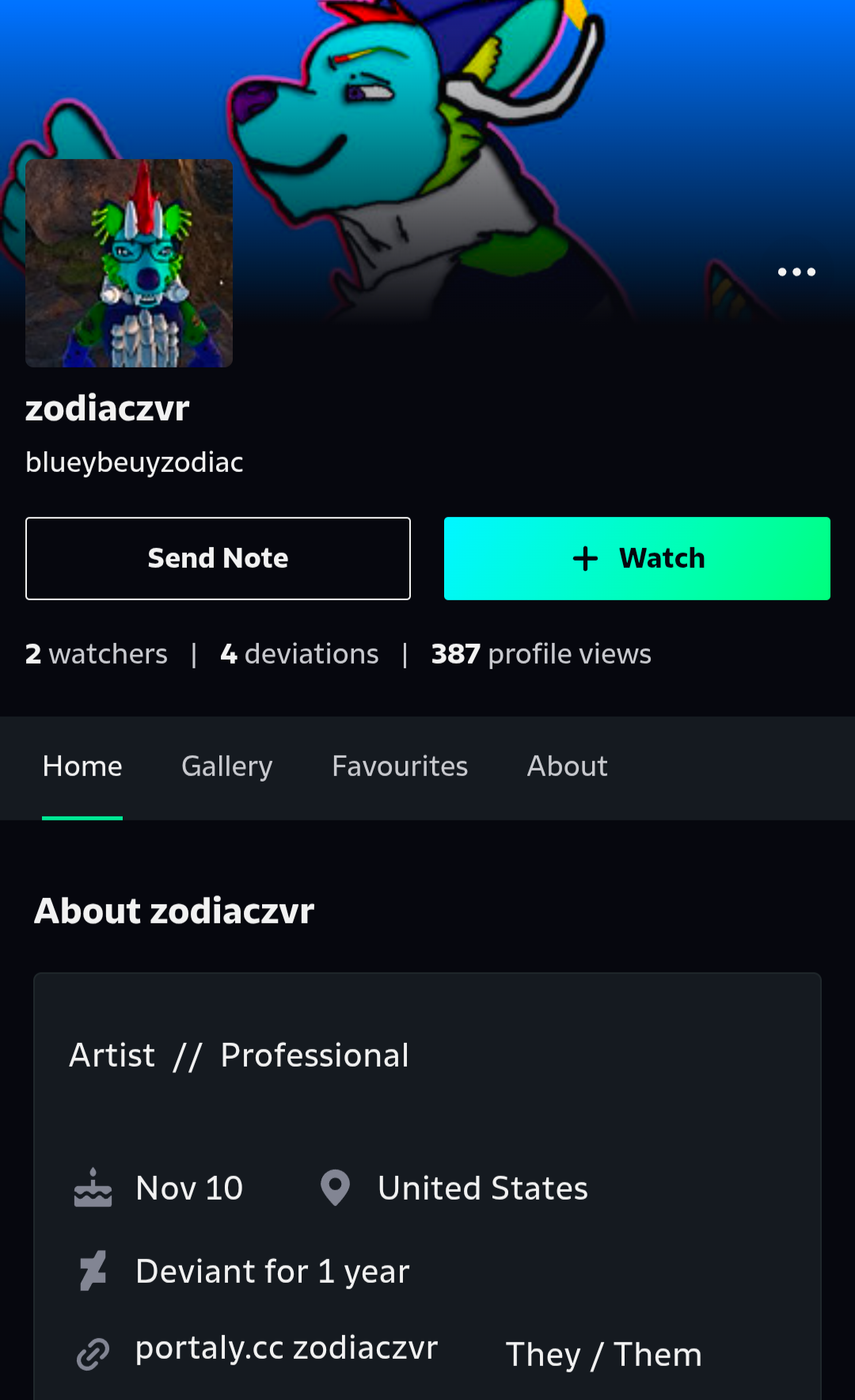Watch zodiaczvr's profile
The width and height of the screenshot is (855, 1400).
pos(637,558)
